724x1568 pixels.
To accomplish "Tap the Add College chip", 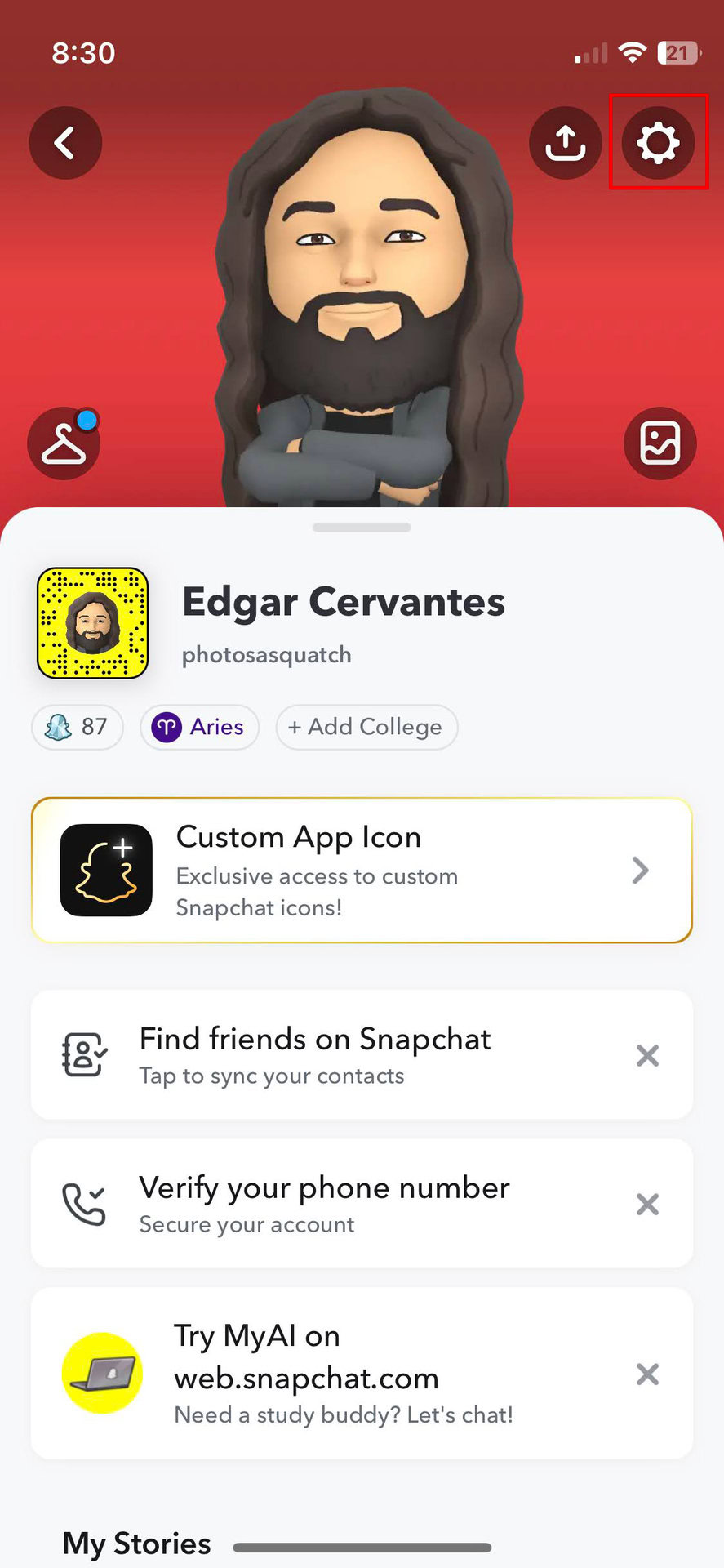I will pos(366,727).
